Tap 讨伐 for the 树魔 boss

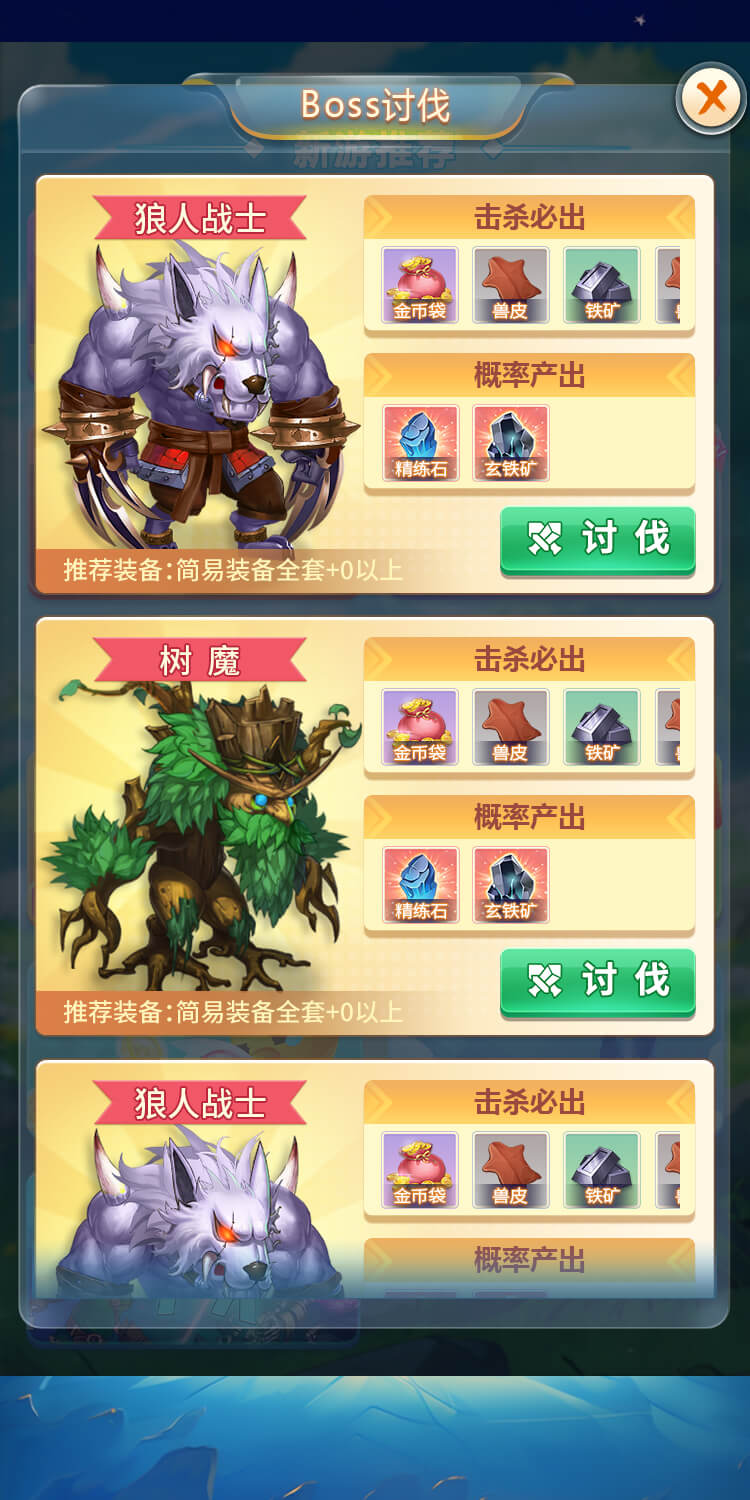(x=597, y=981)
